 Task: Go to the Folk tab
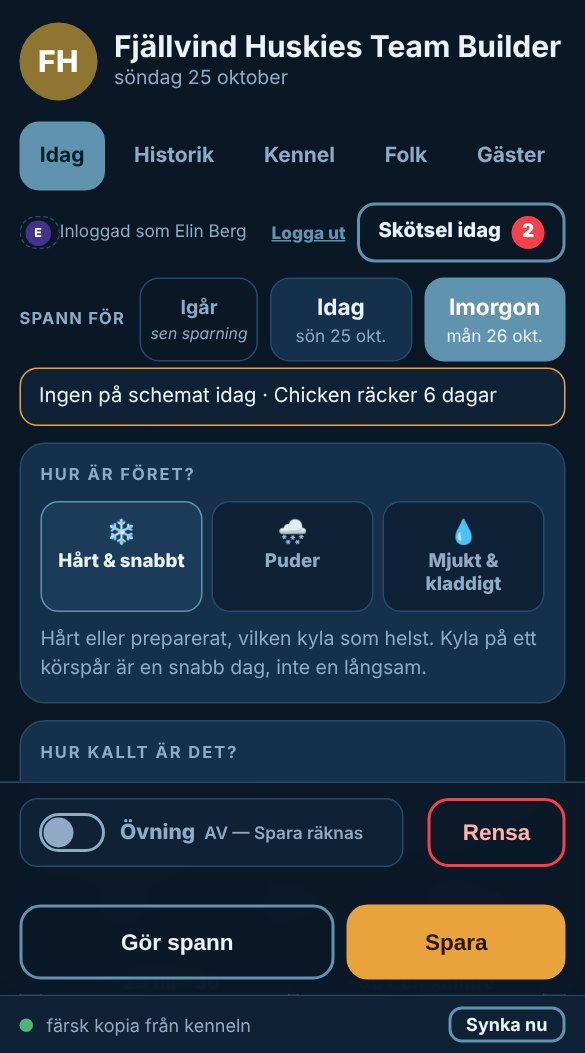[406, 155]
